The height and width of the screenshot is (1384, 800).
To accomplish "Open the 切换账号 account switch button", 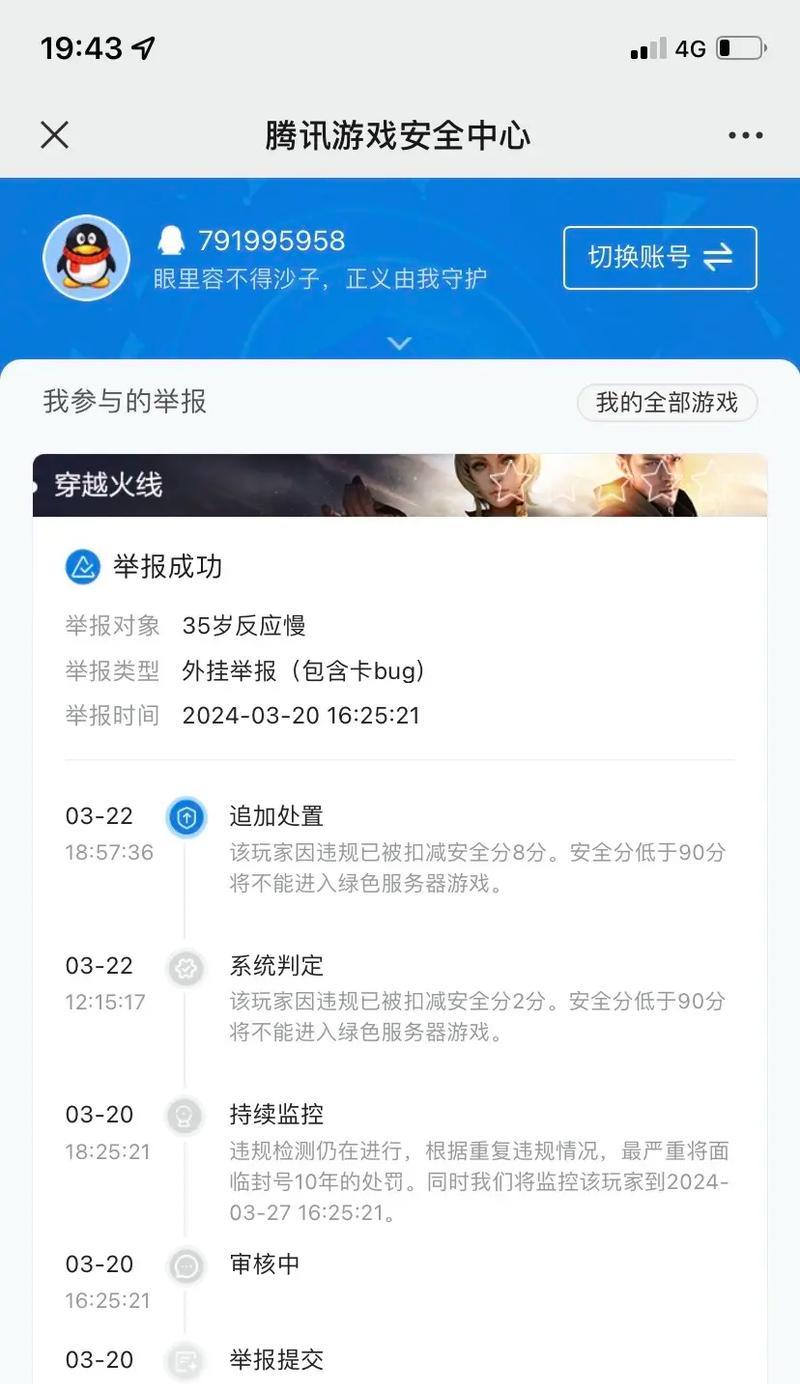I will click(659, 258).
